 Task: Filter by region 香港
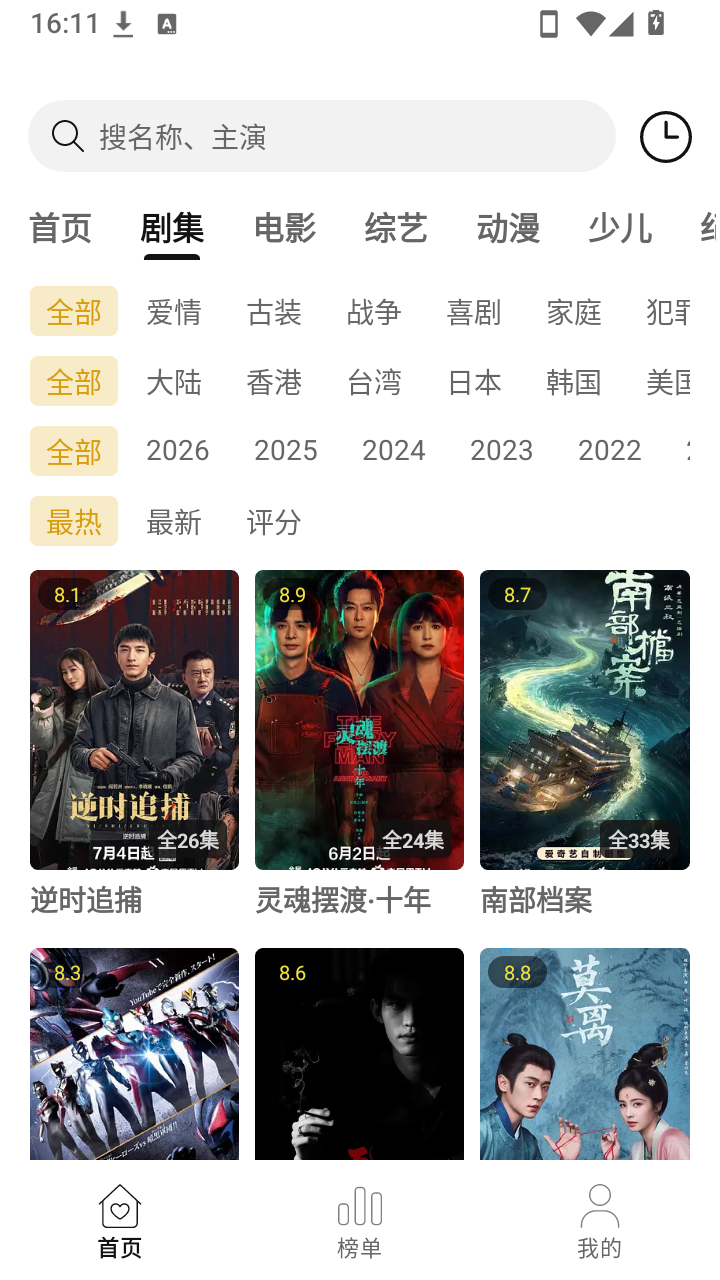pos(274,382)
